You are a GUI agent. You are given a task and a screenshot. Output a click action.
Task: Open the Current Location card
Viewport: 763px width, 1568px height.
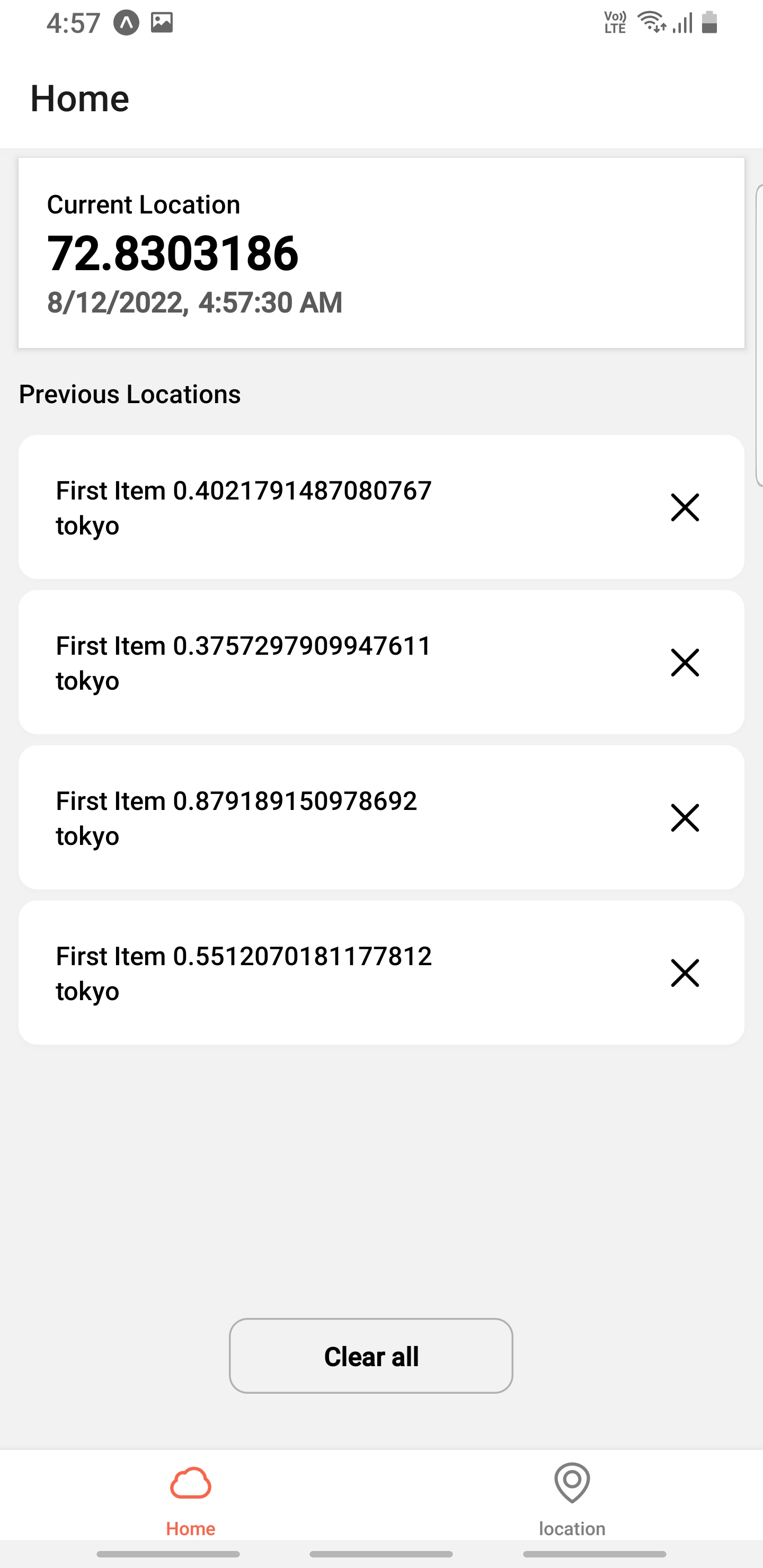click(x=381, y=253)
